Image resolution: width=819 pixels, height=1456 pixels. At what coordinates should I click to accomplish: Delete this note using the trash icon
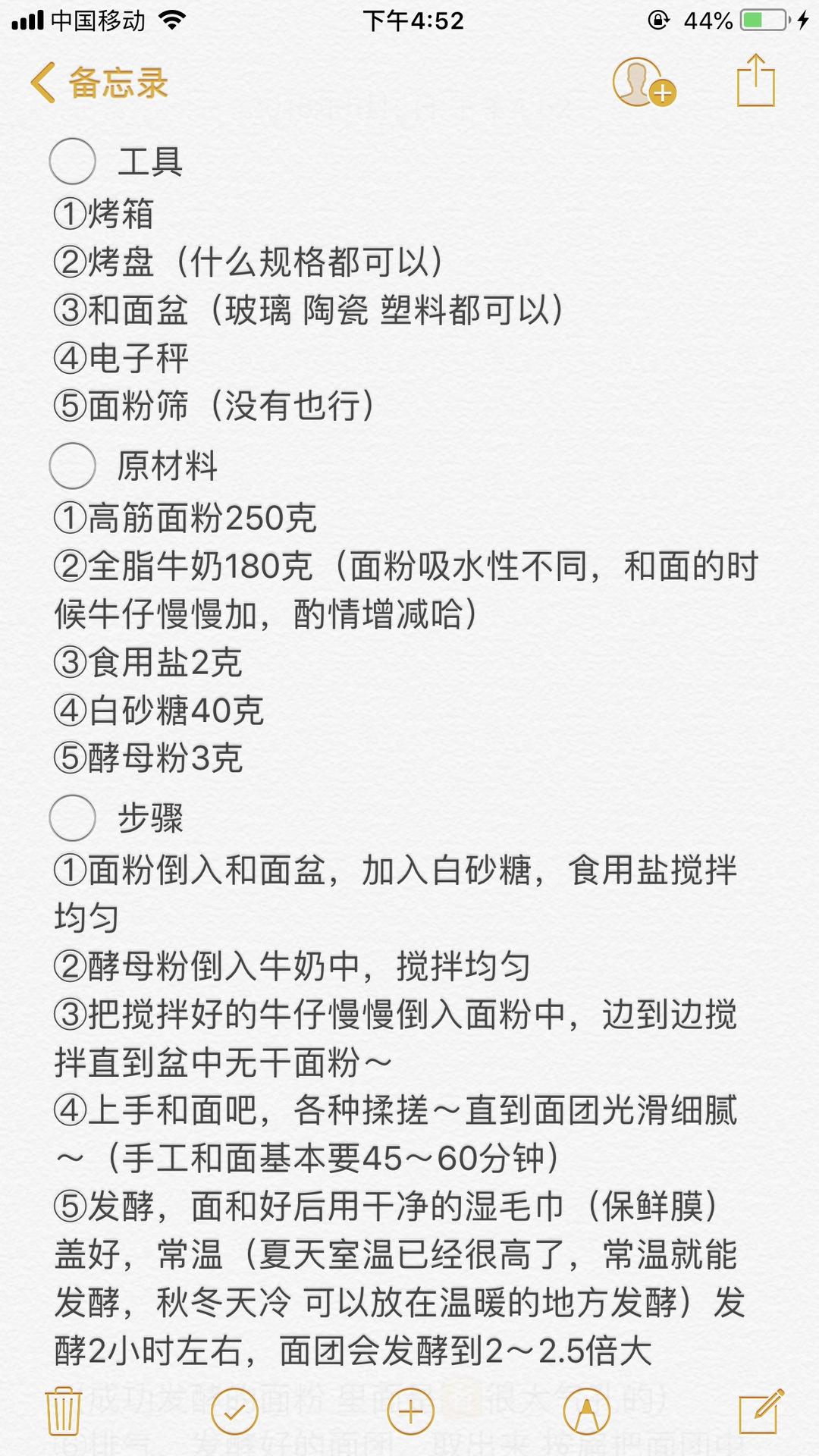tap(67, 1410)
